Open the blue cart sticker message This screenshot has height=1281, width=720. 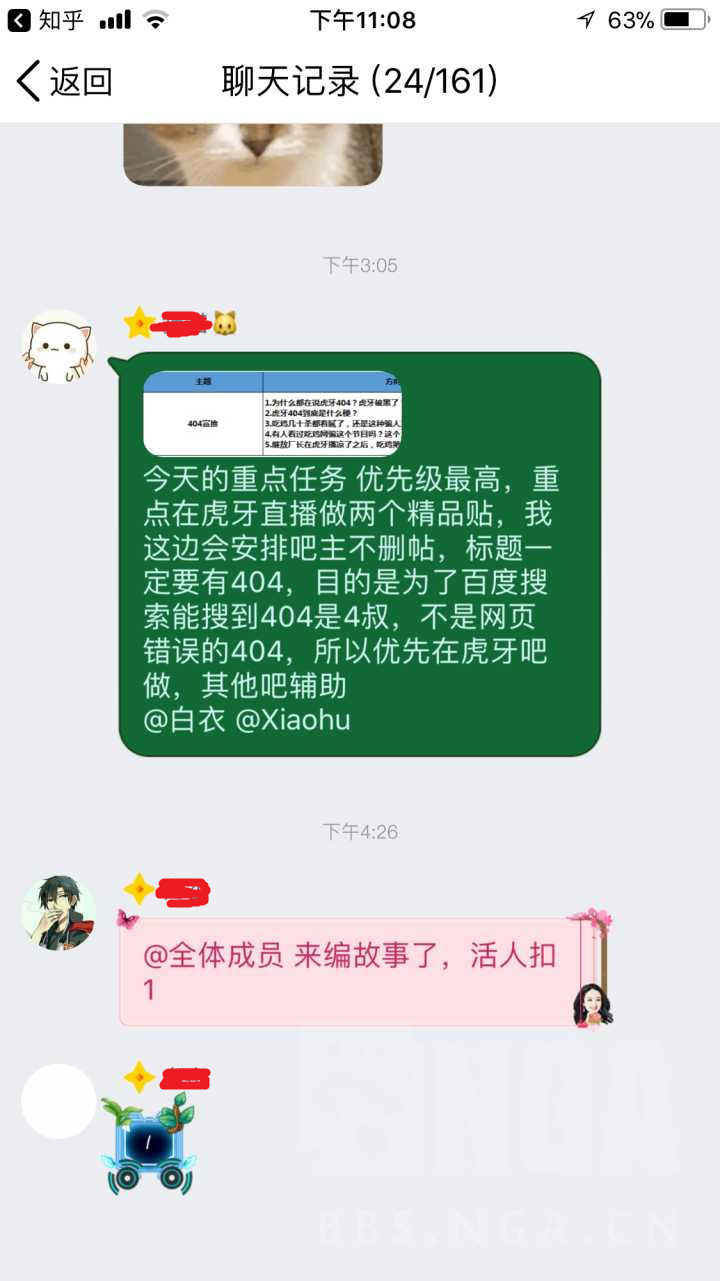point(150,1145)
